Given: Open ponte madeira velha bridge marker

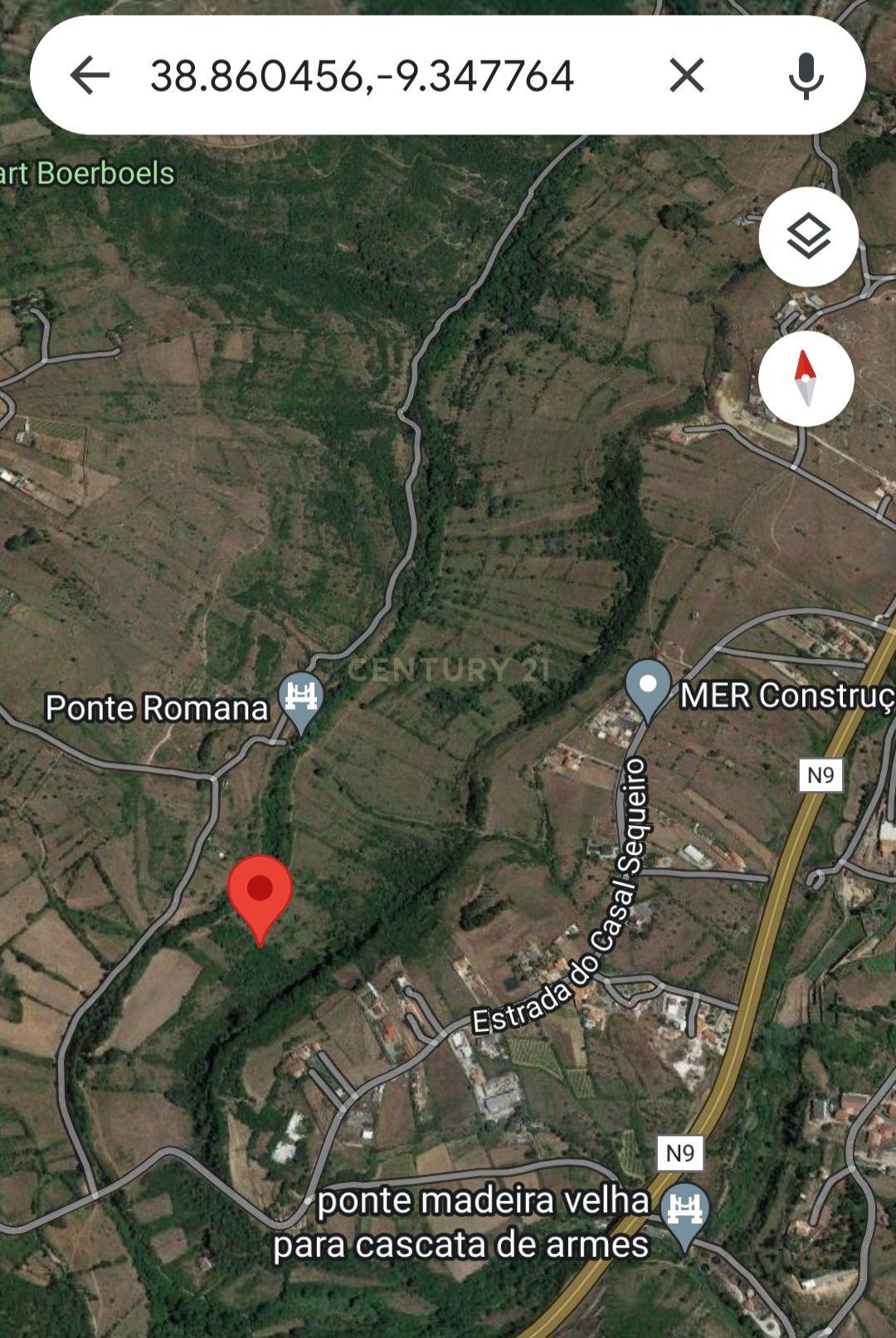Looking at the screenshot, I should [x=685, y=1213].
